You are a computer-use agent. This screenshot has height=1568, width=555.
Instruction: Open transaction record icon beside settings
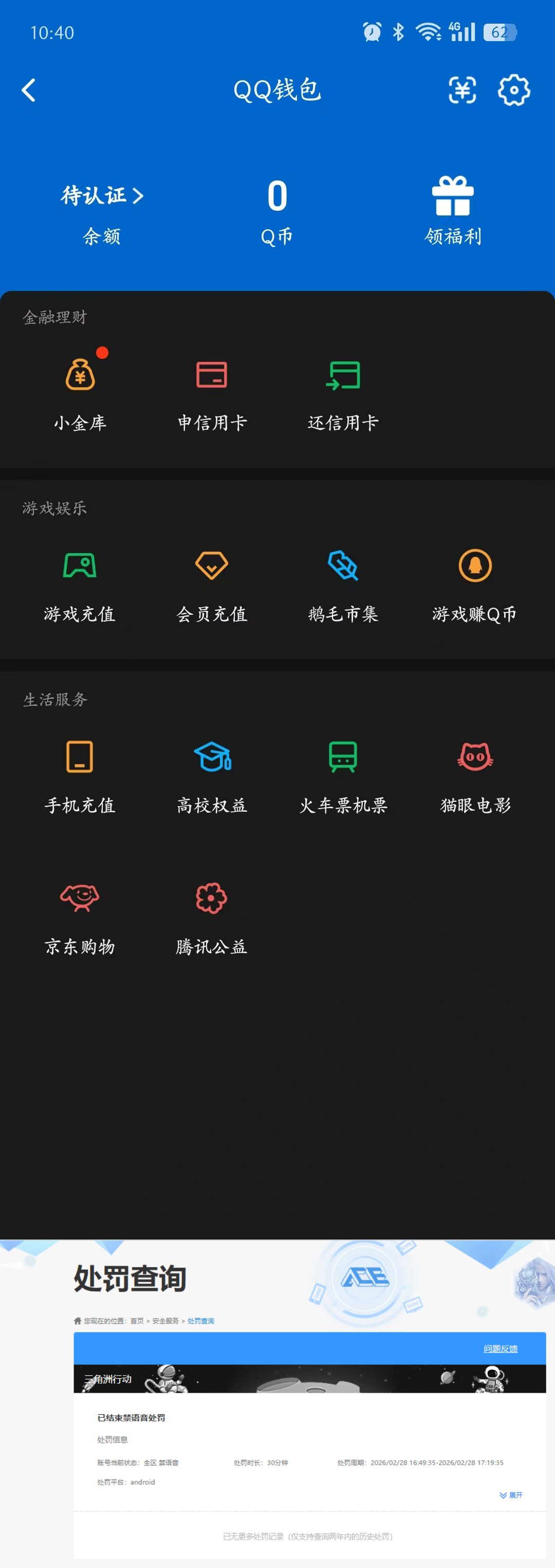(462, 90)
